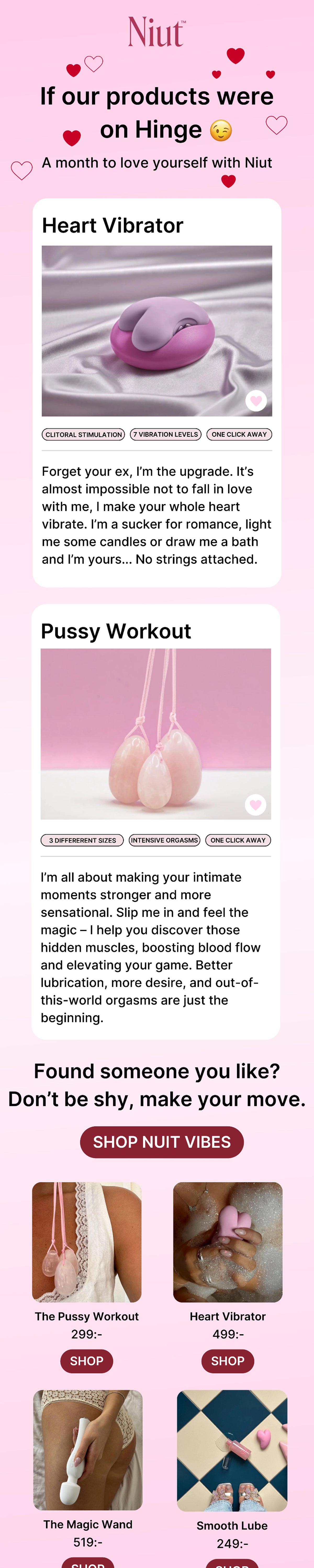Tap SHOP under Heart Vibrator 499
Image resolution: width=314 pixels, height=1568 pixels.
tap(227, 1361)
